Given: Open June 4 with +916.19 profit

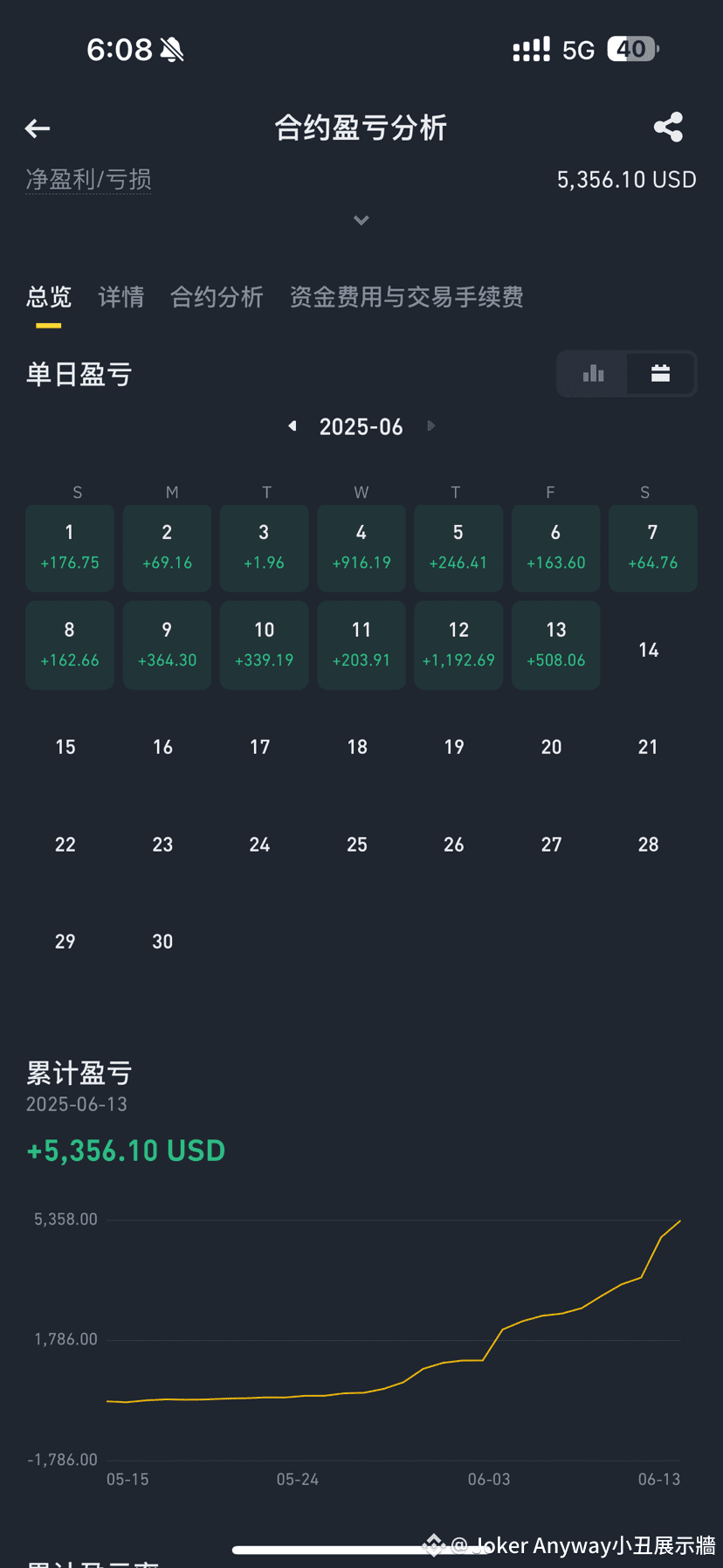Looking at the screenshot, I should click(361, 548).
